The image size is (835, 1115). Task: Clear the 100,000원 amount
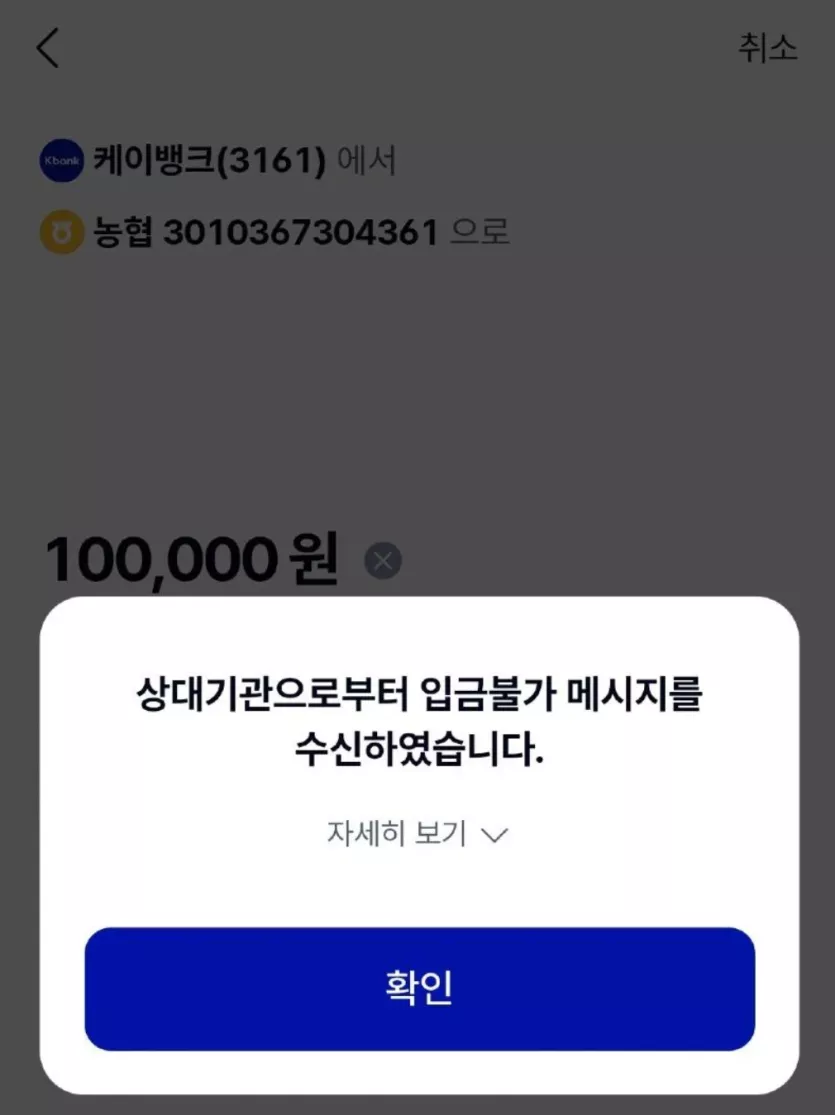383,561
